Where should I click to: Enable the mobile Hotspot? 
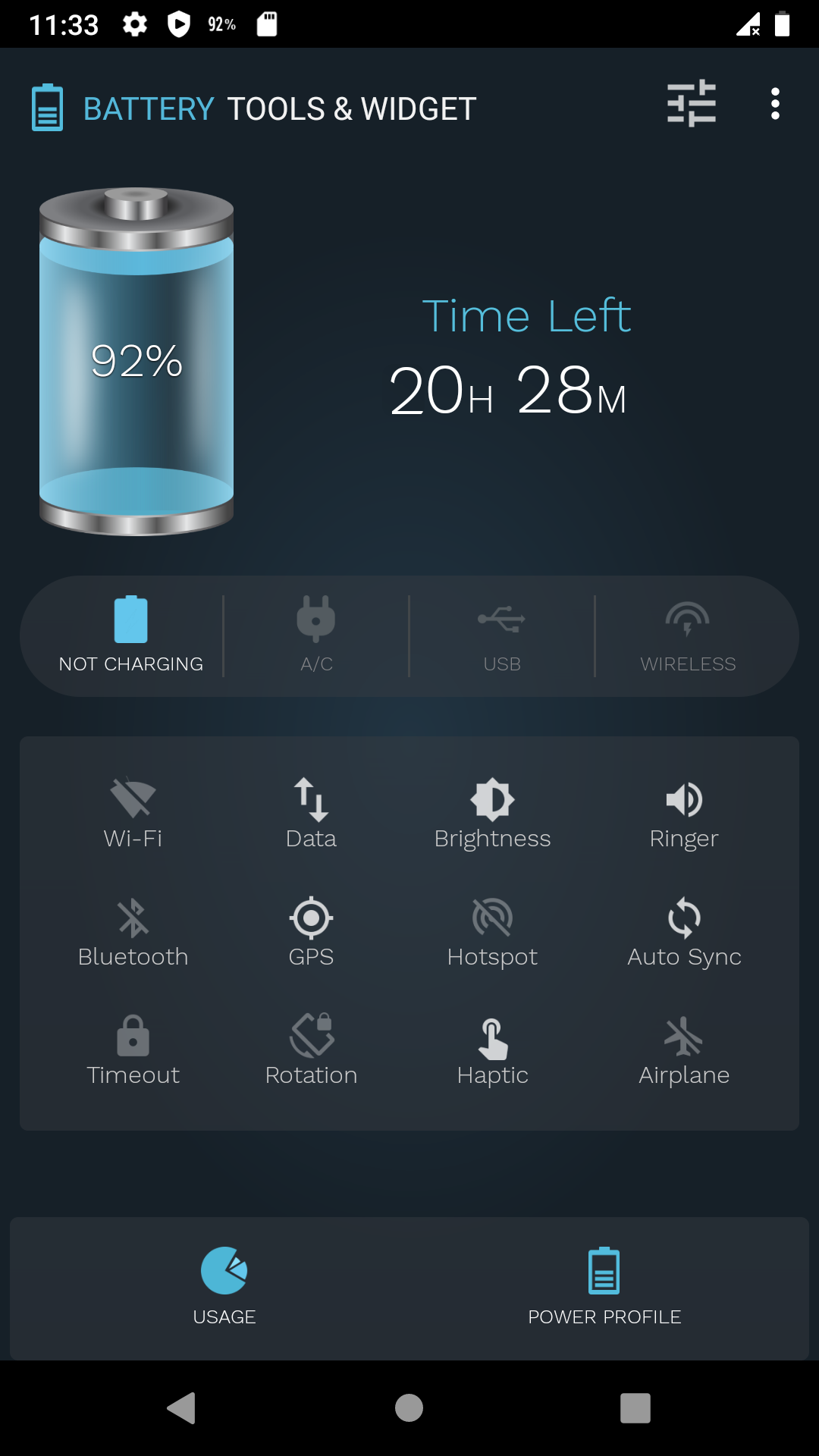493,929
